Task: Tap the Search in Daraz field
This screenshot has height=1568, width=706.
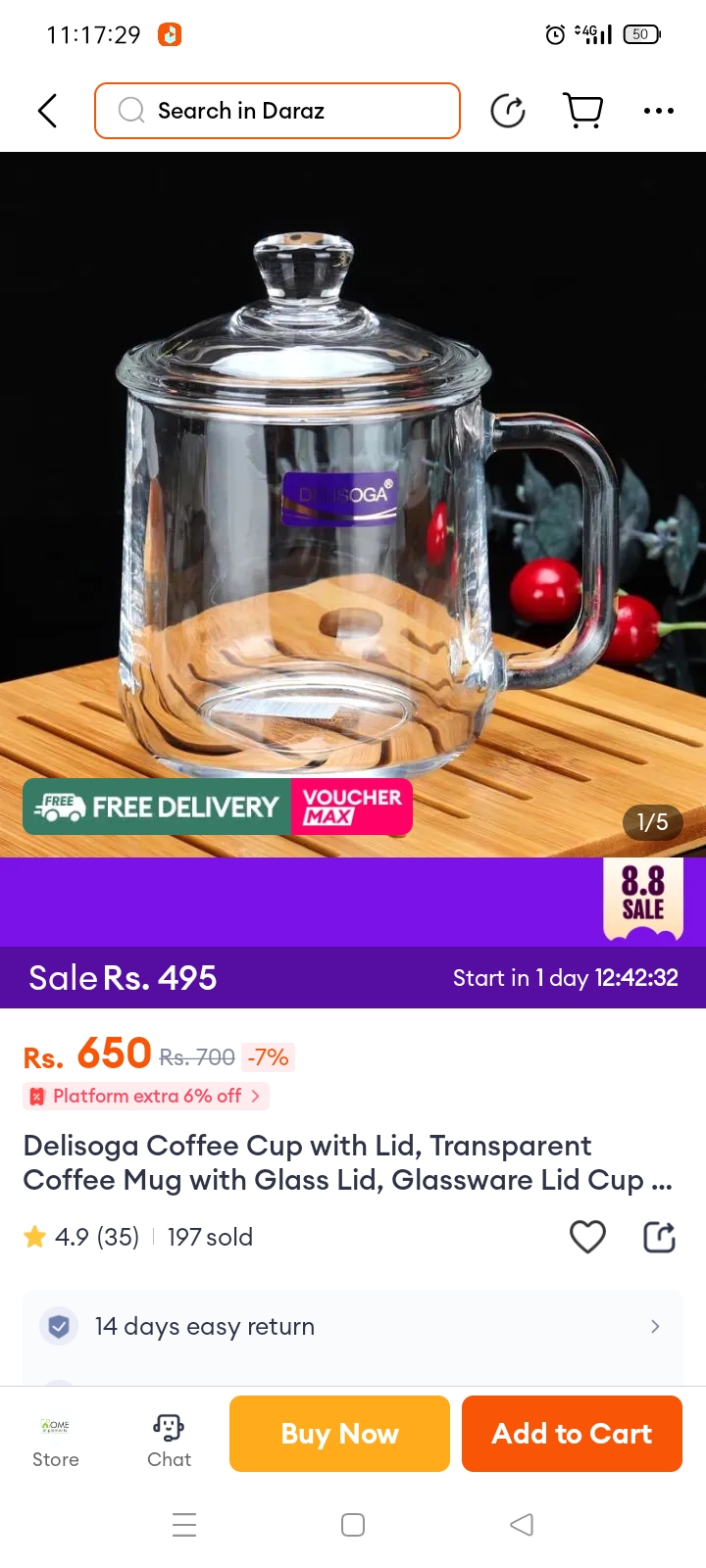Action: click(x=277, y=111)
